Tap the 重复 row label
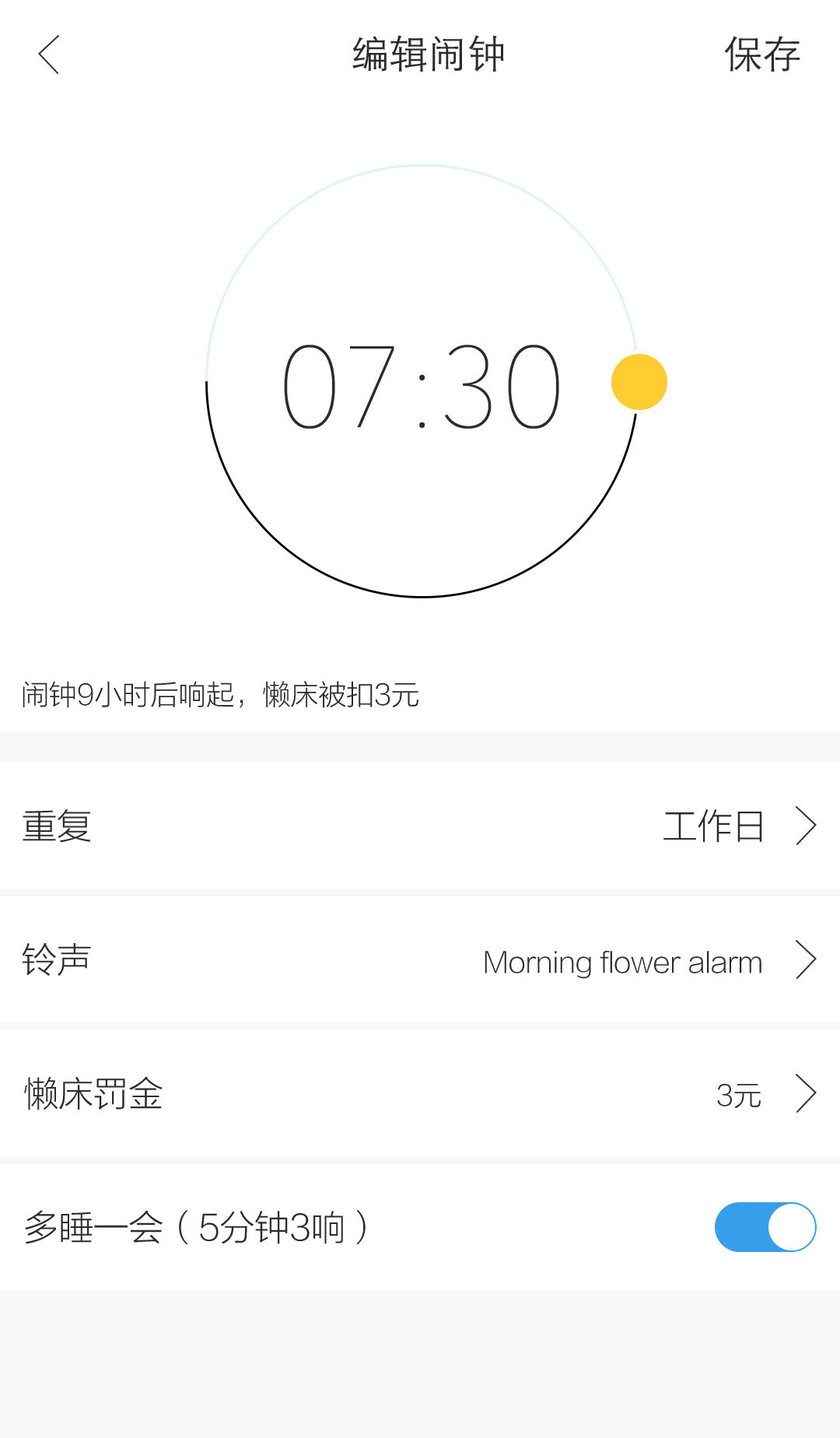This screenshot has width=840, height=1438. [56, 827]
